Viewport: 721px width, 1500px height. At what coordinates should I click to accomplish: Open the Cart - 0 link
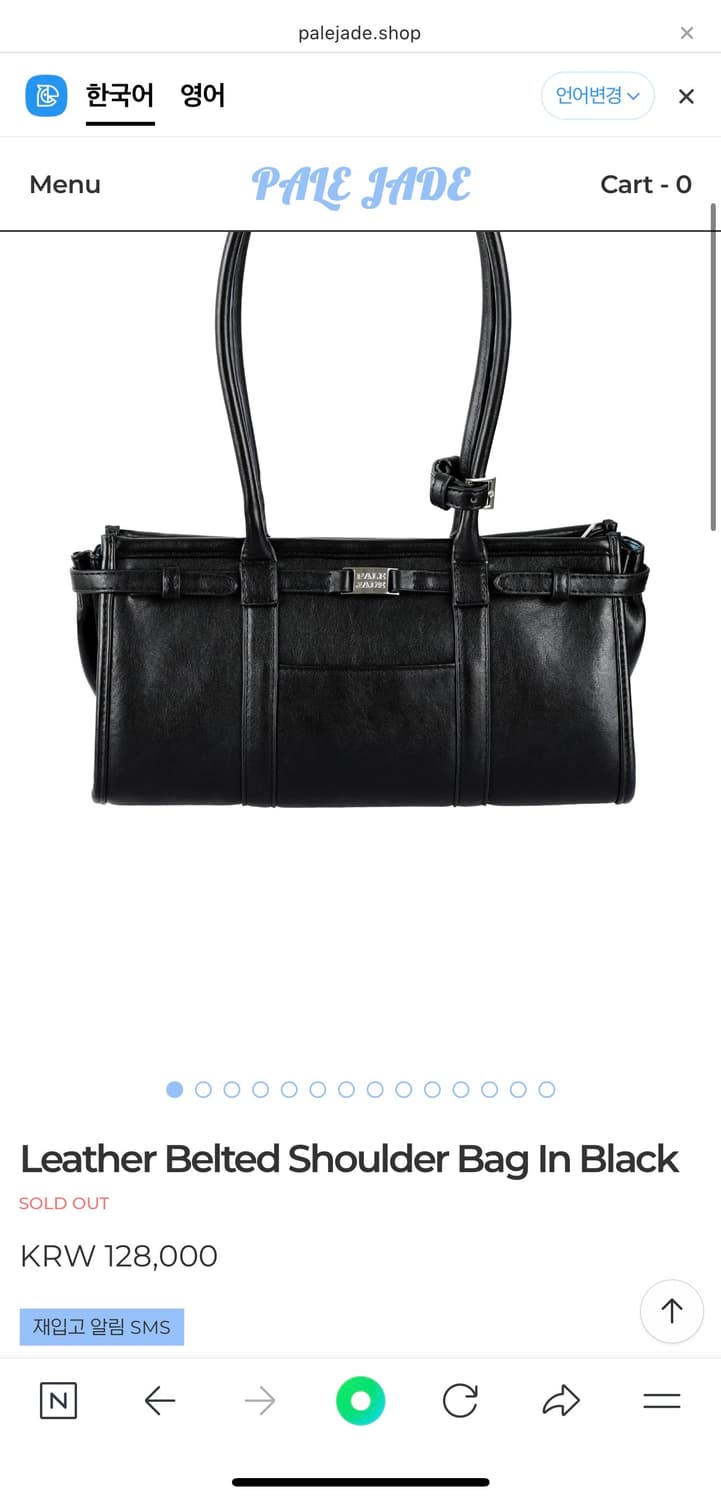click(x=646, y=184)
